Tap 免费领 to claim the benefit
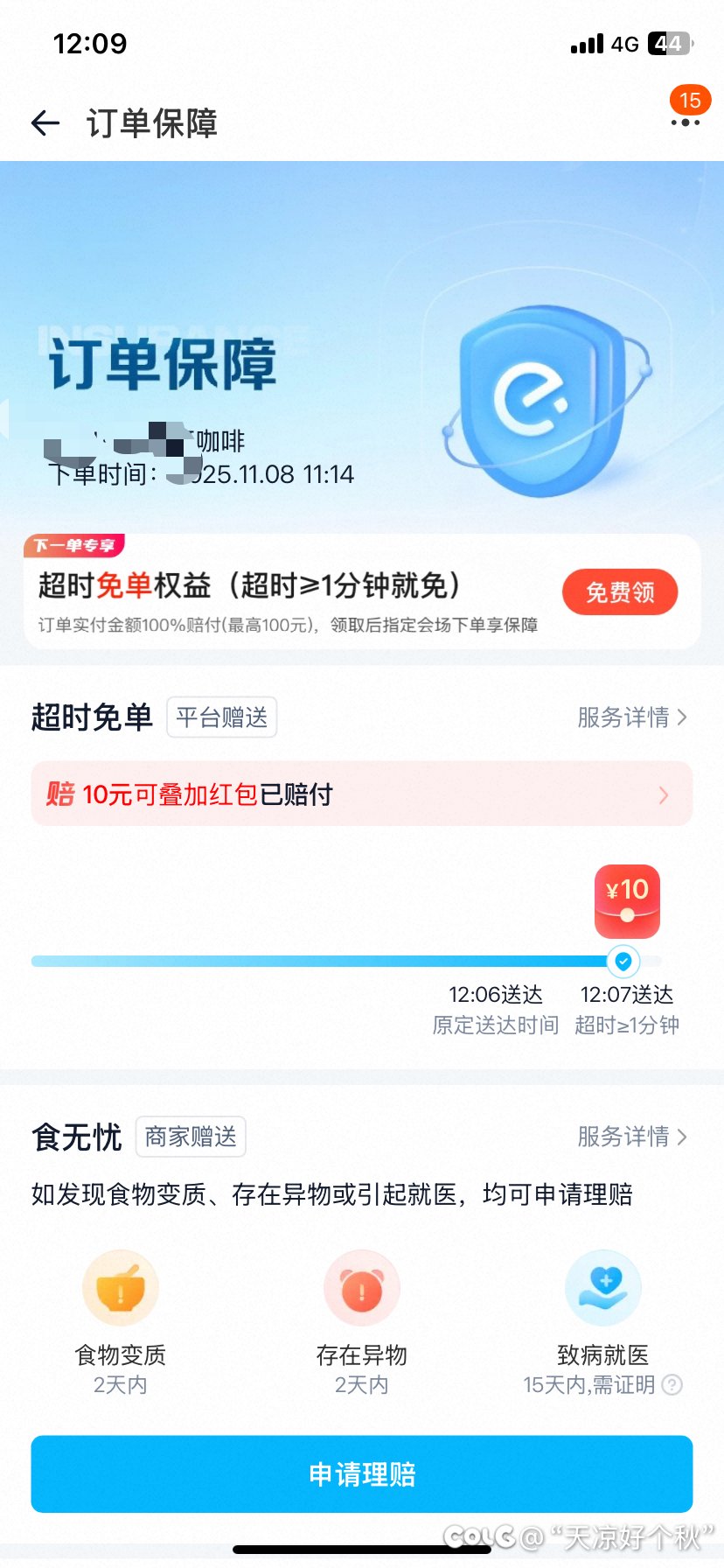This screenshot has width=724, height=1568. tap(620, 591)
